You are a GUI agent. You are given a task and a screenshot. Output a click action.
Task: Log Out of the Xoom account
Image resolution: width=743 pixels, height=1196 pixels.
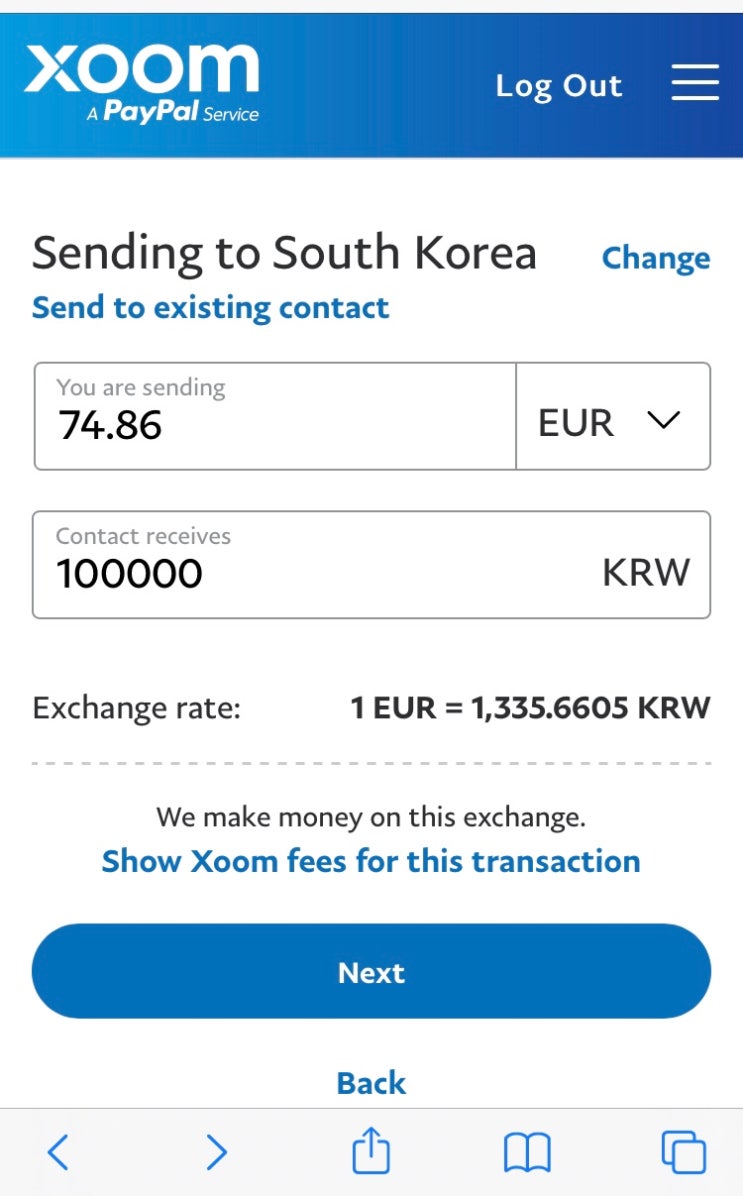[x=558, y=87]
